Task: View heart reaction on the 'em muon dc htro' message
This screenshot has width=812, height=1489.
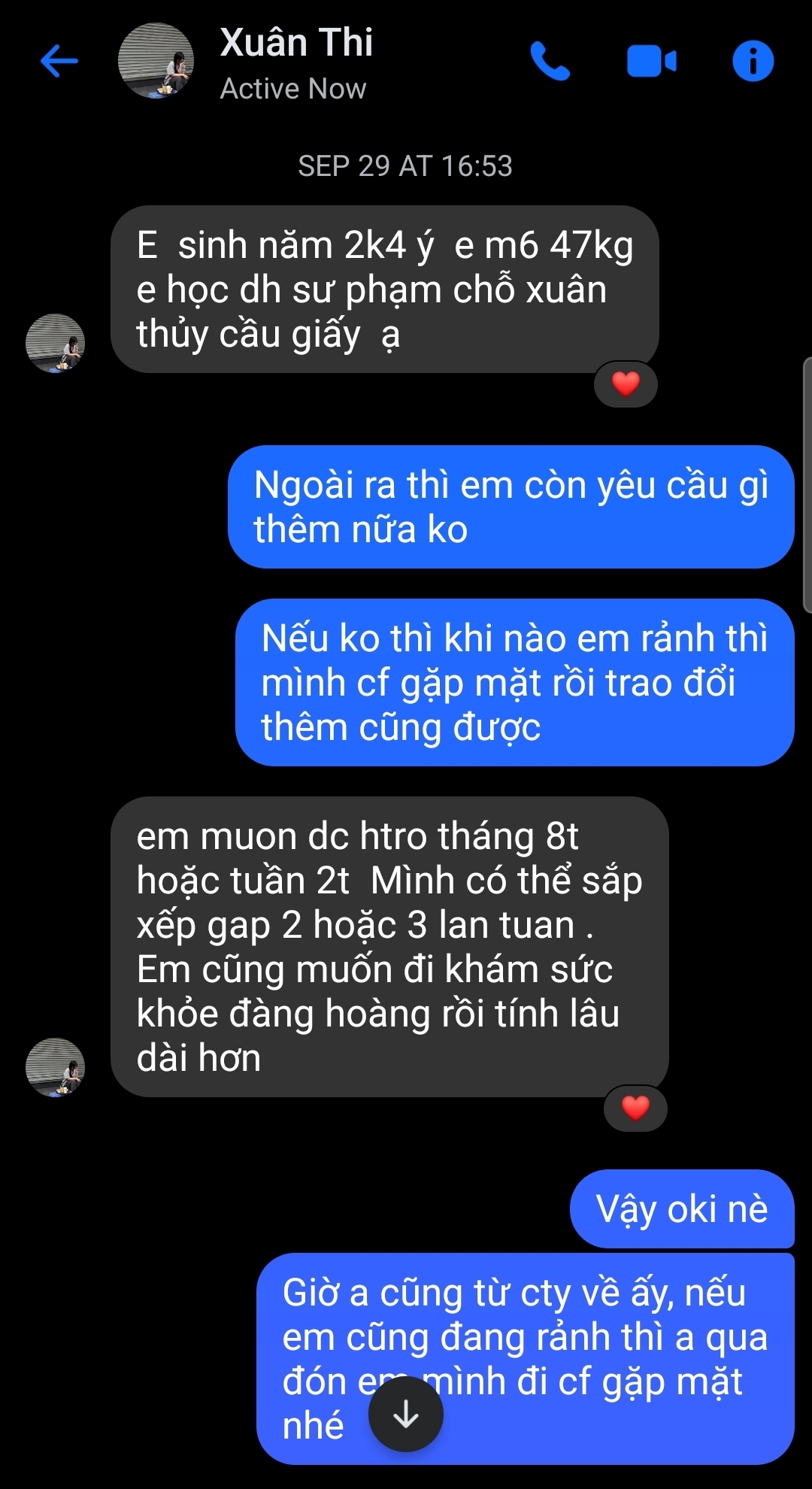Action: point(635,1108)
